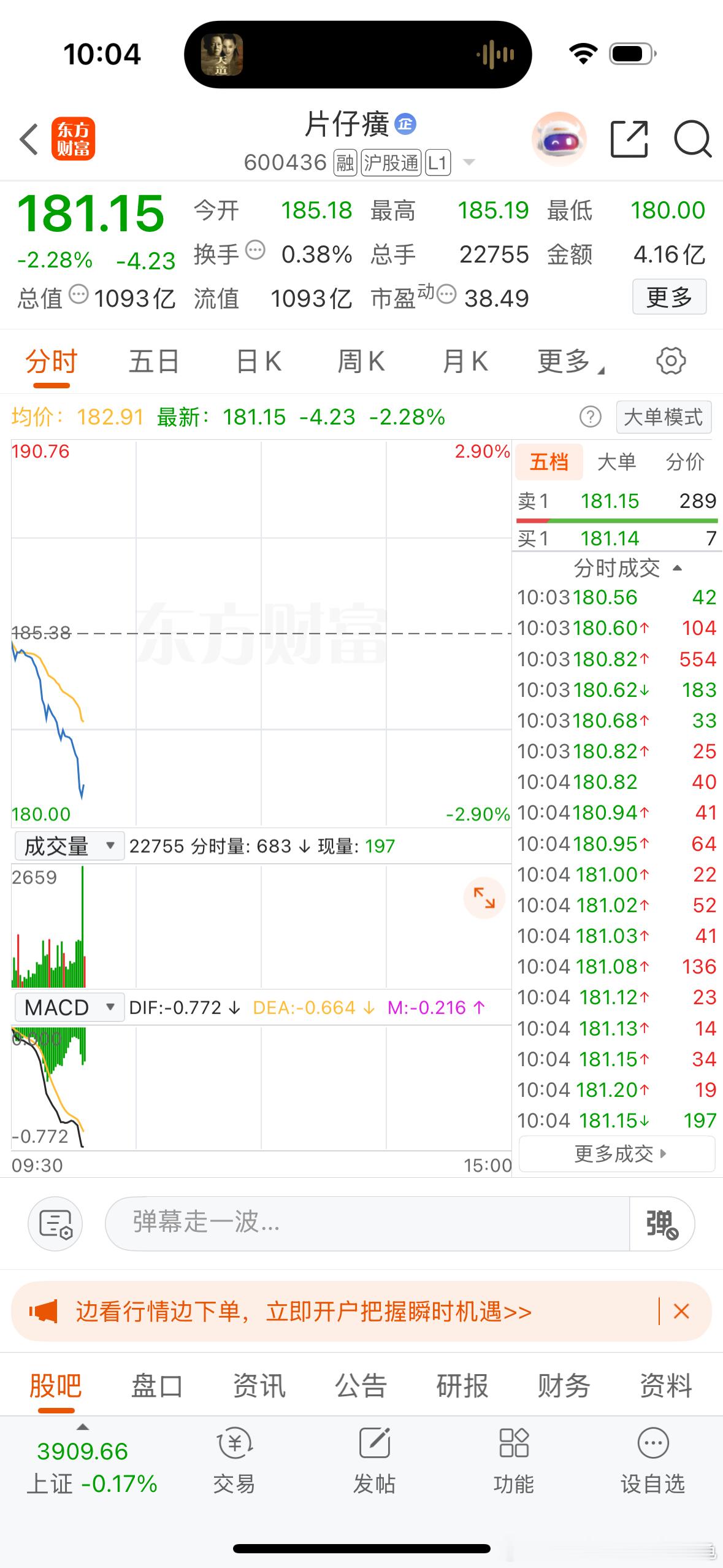This screenshot has height=1568, width=723.
Task: Switch to the 五日 chart tab
Action: click(x=153, y=361)
